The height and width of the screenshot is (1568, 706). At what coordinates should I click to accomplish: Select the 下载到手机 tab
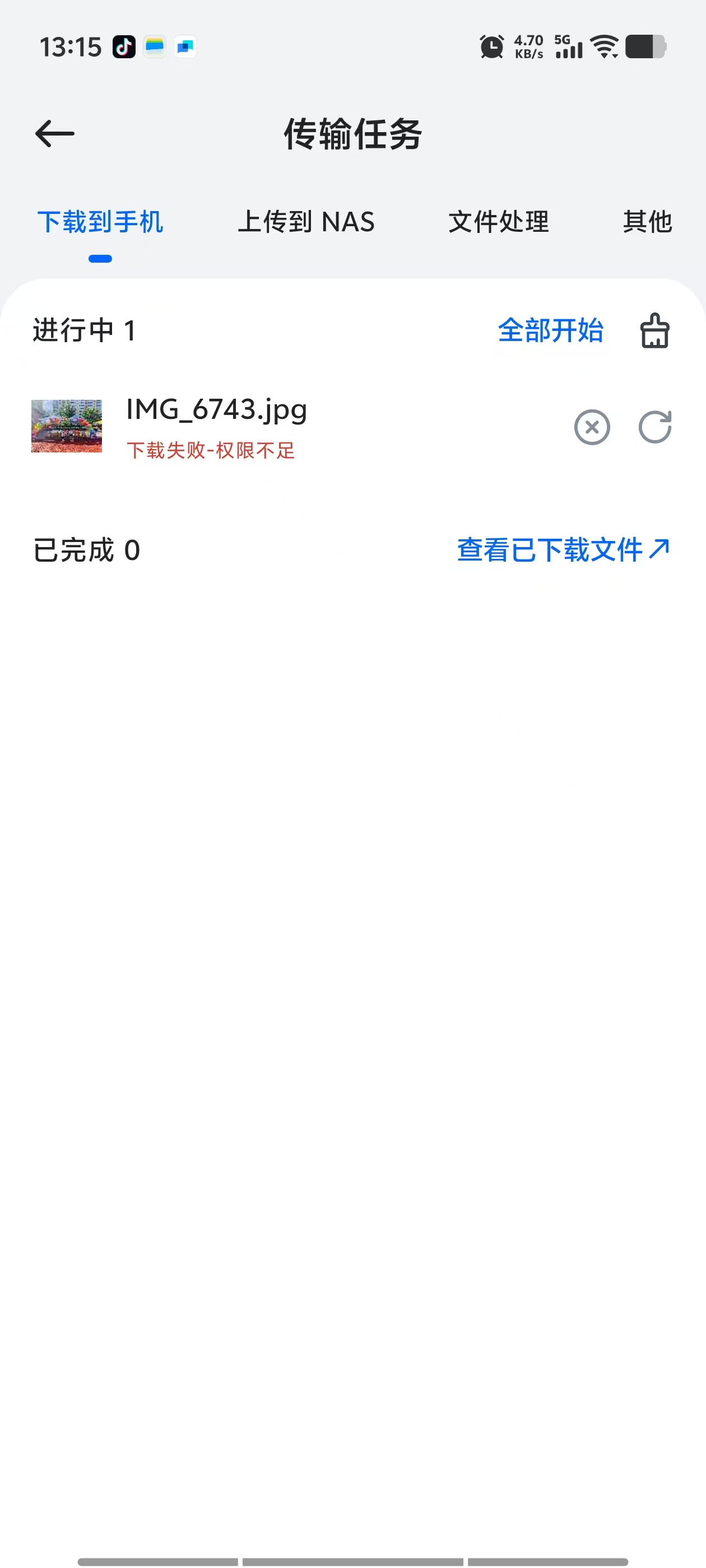(100, 222)
